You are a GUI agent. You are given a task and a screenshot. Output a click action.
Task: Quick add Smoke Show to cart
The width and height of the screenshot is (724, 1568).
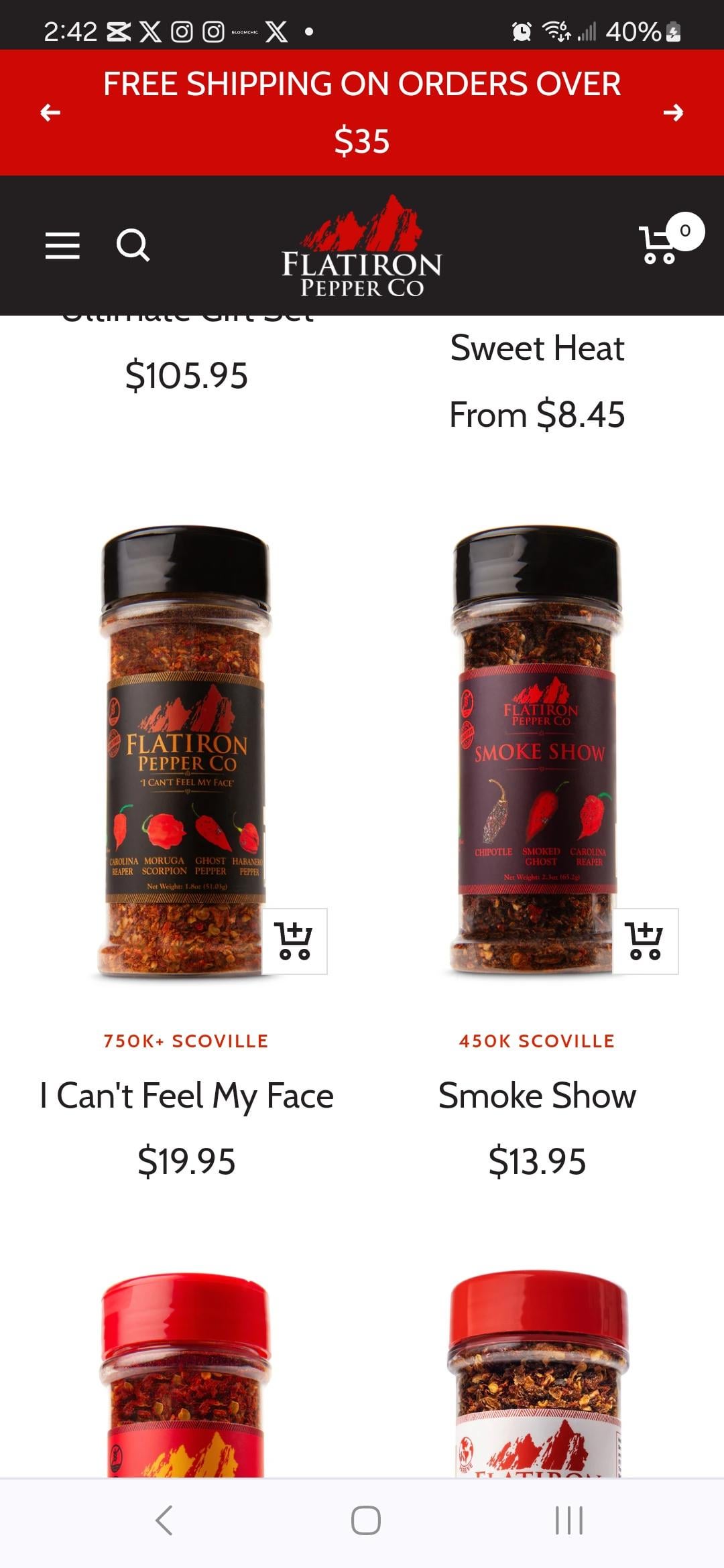click(x=645, y=941)
